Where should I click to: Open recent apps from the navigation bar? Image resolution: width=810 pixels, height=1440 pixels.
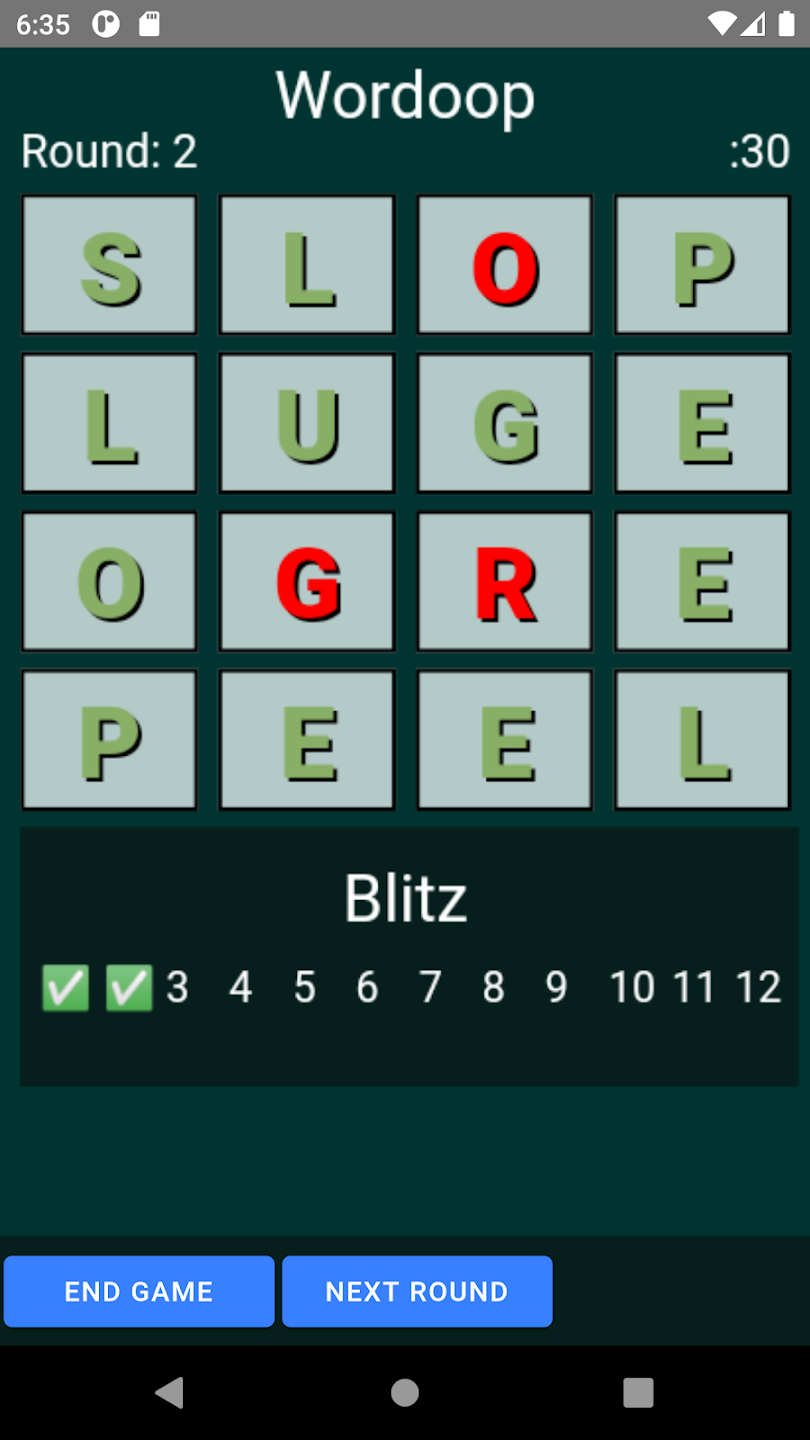(x=638, y=1392)
